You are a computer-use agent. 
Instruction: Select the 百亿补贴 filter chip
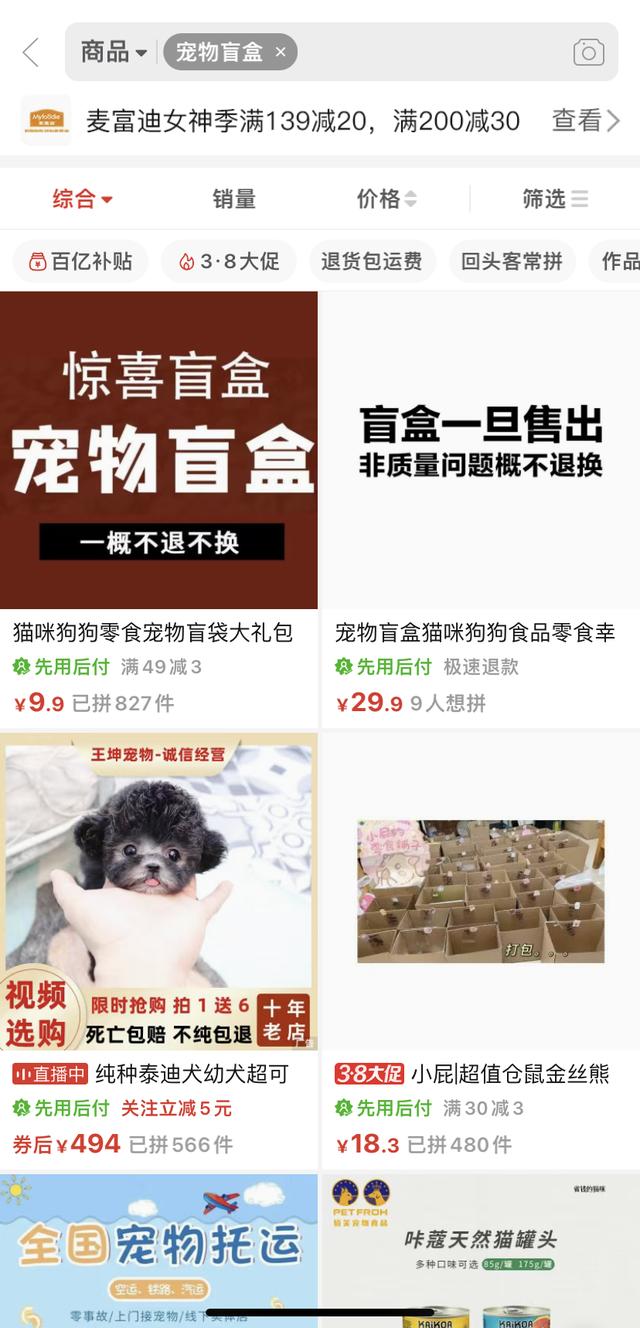tap(80, 262)
